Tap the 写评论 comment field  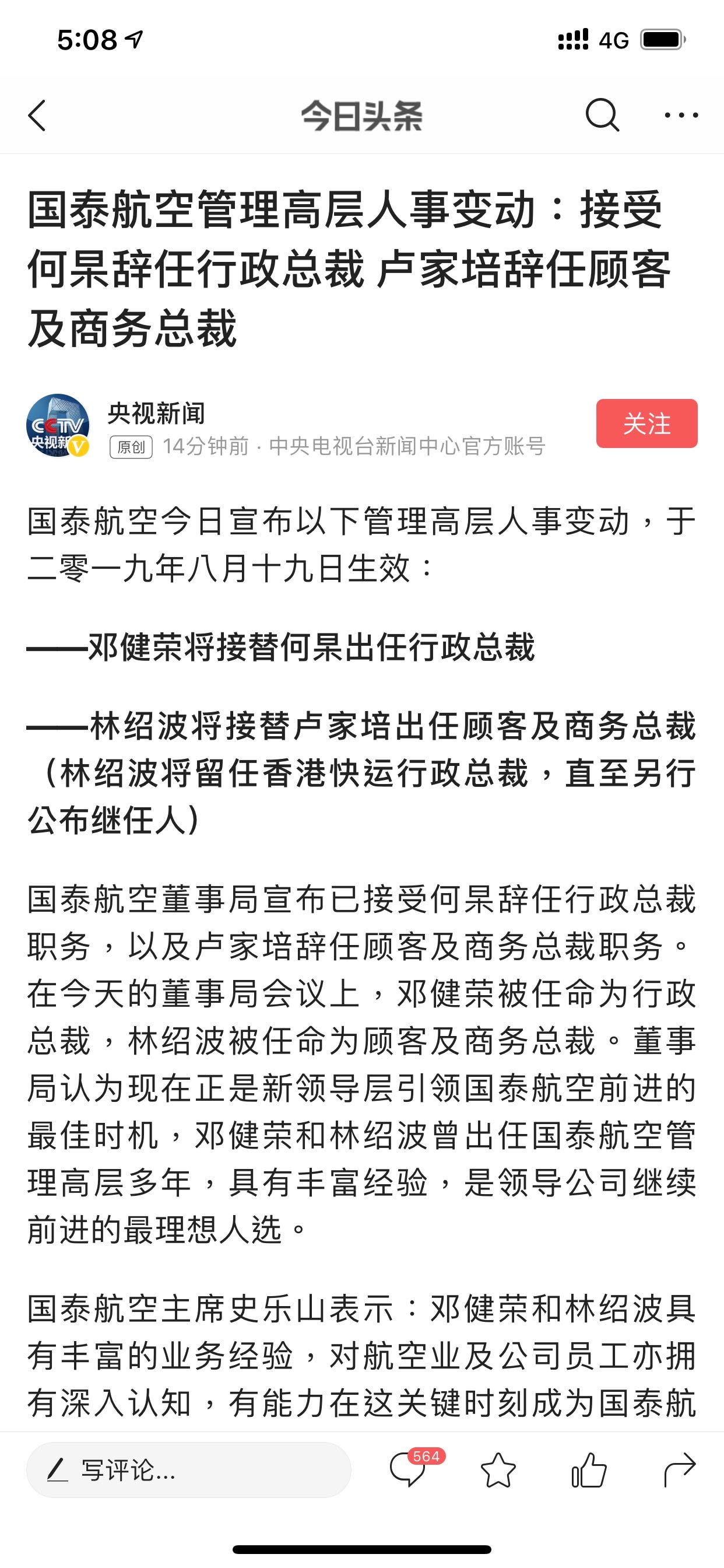(189, 1470)
